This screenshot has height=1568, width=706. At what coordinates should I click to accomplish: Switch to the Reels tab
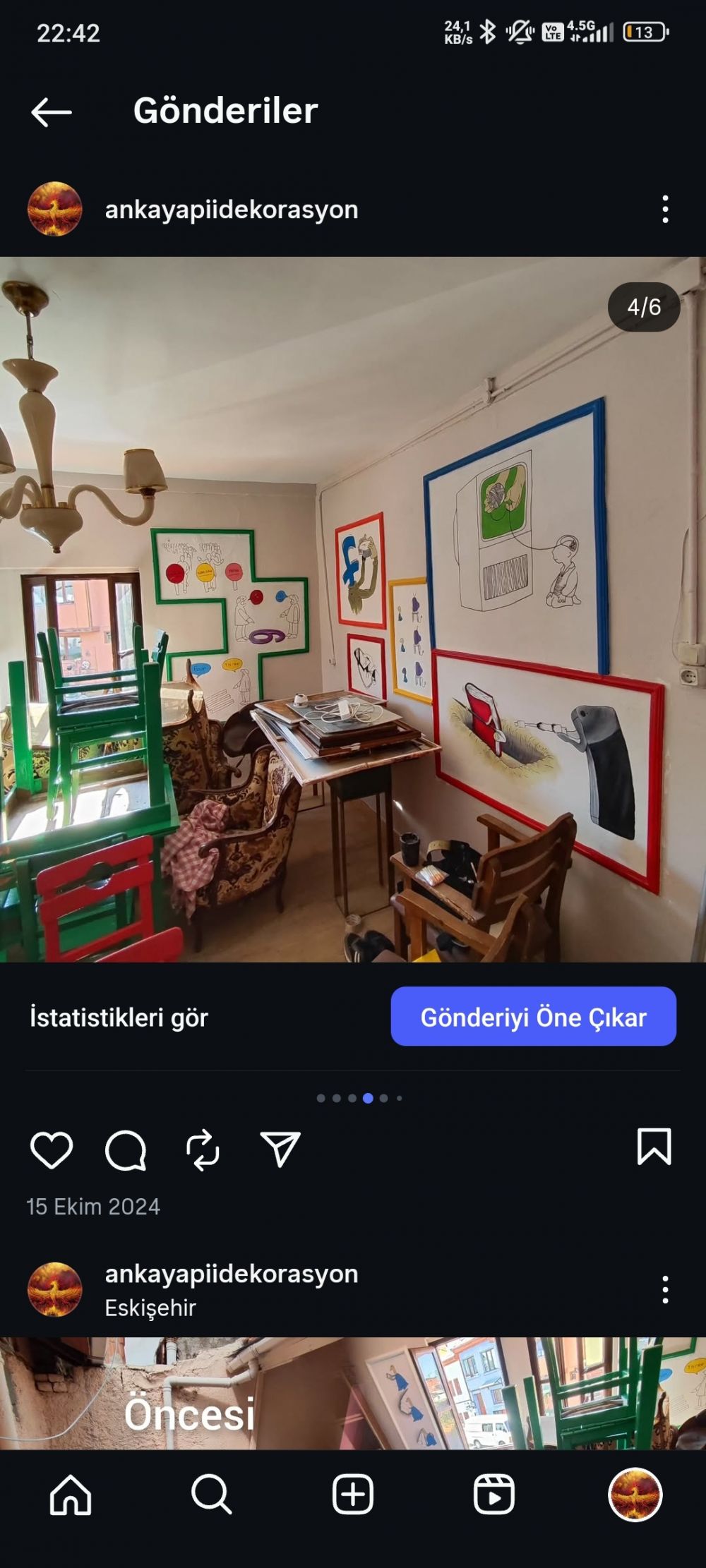click(494, 1495)
